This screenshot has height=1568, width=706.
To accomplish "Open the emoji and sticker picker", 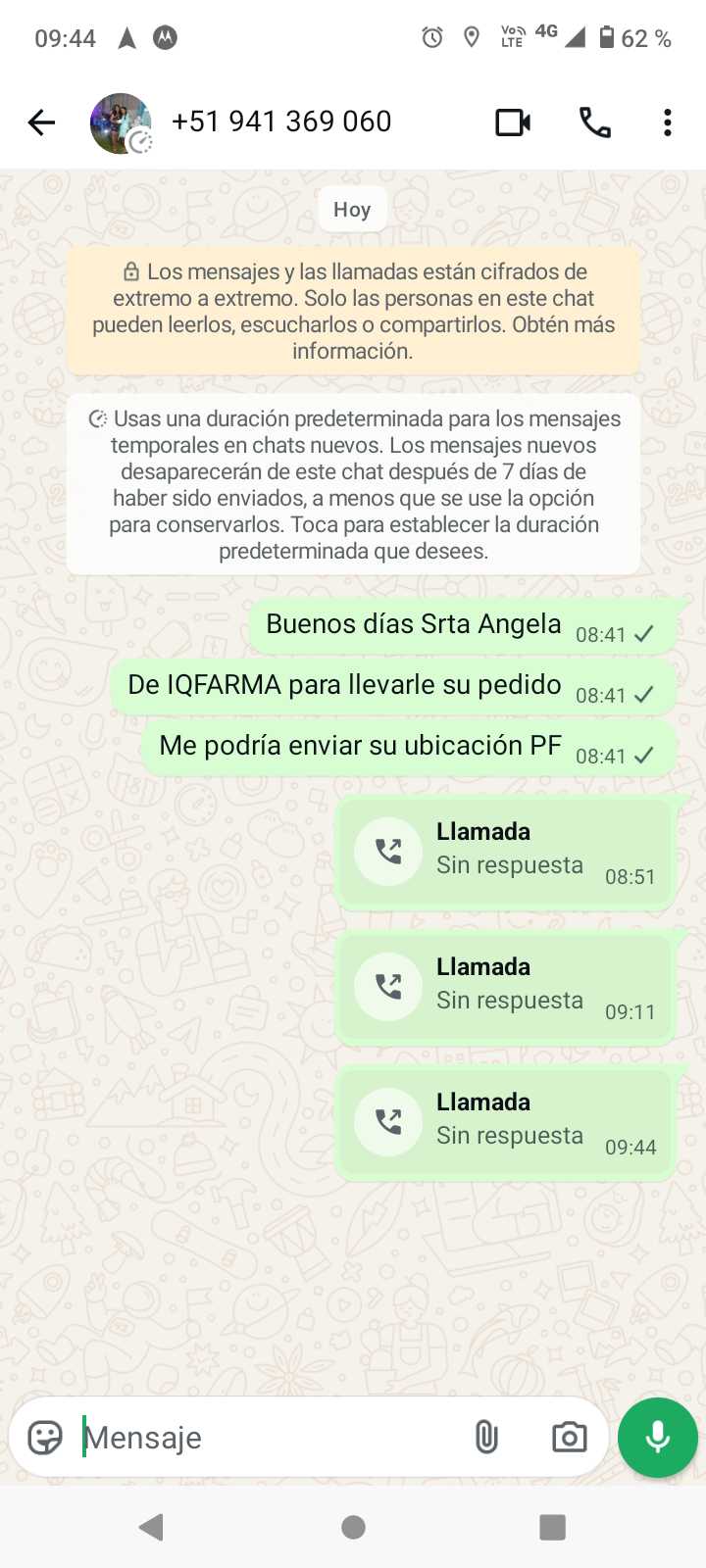I will pyautogui.click(x=45, y=1438).
